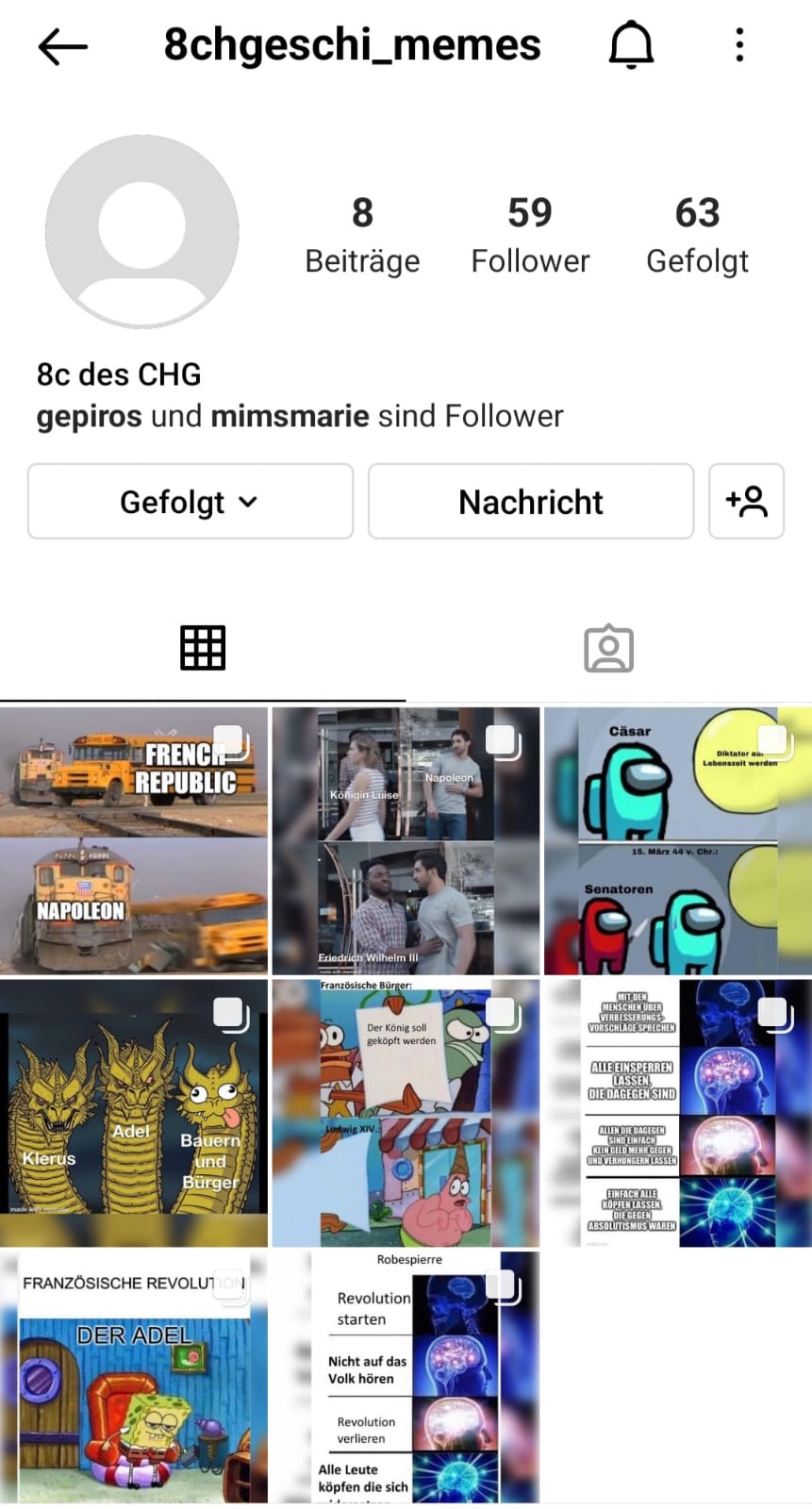
Task: Switch to the tagged photos tab
Action: 608,649
